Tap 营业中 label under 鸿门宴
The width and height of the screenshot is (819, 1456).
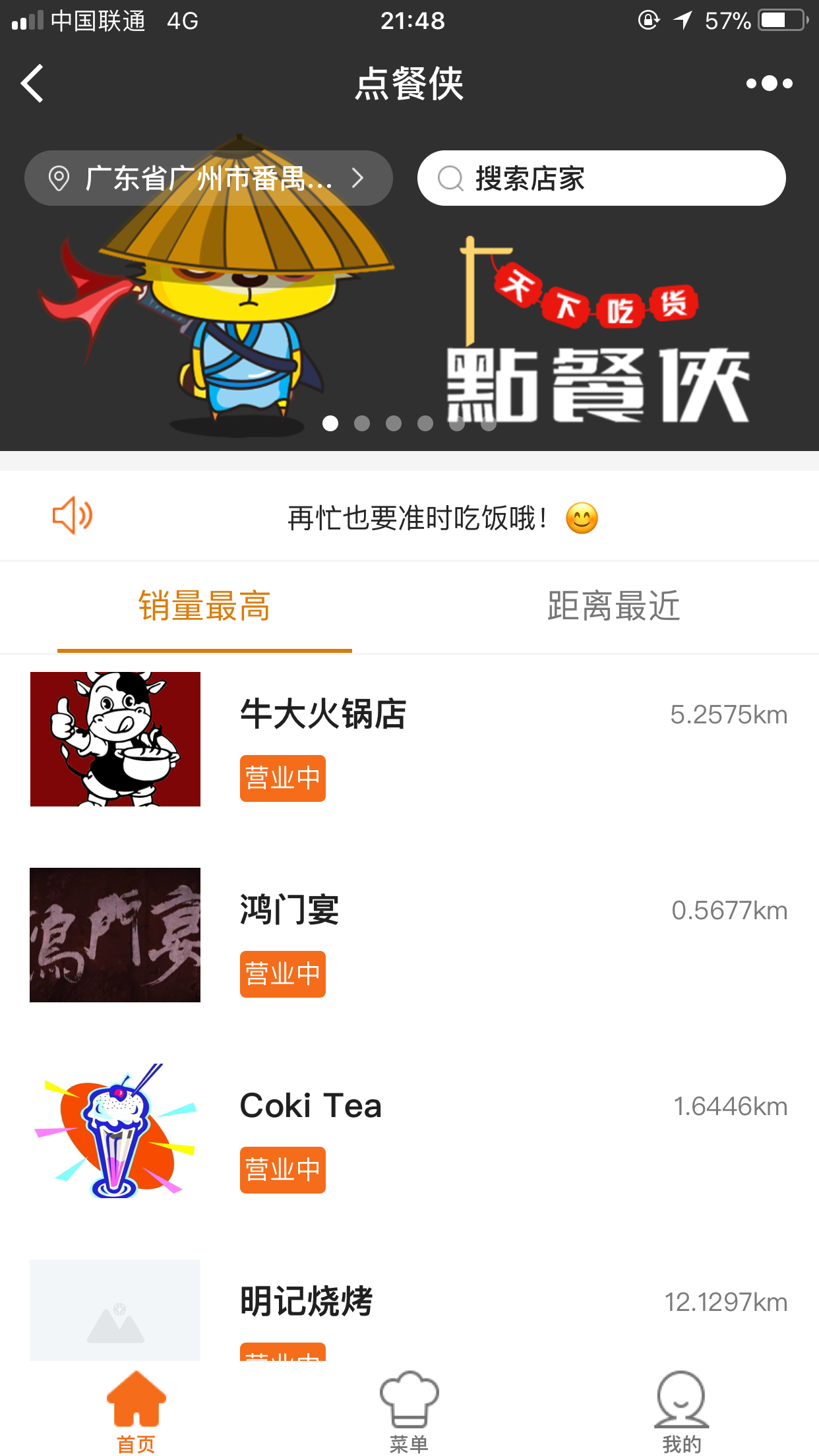tap(282, 973)
